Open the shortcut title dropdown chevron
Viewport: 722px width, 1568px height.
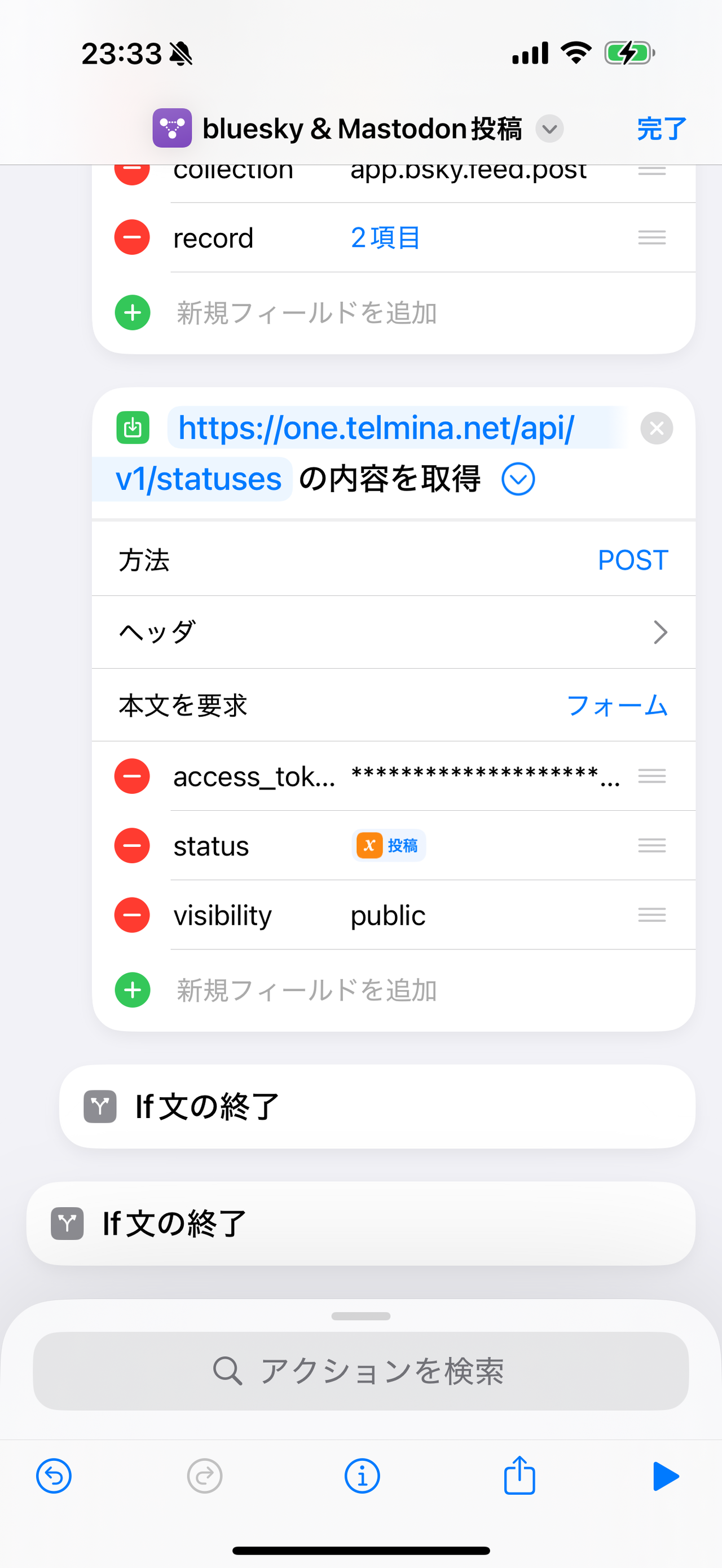pyautogui.click(x=548, y=129)
